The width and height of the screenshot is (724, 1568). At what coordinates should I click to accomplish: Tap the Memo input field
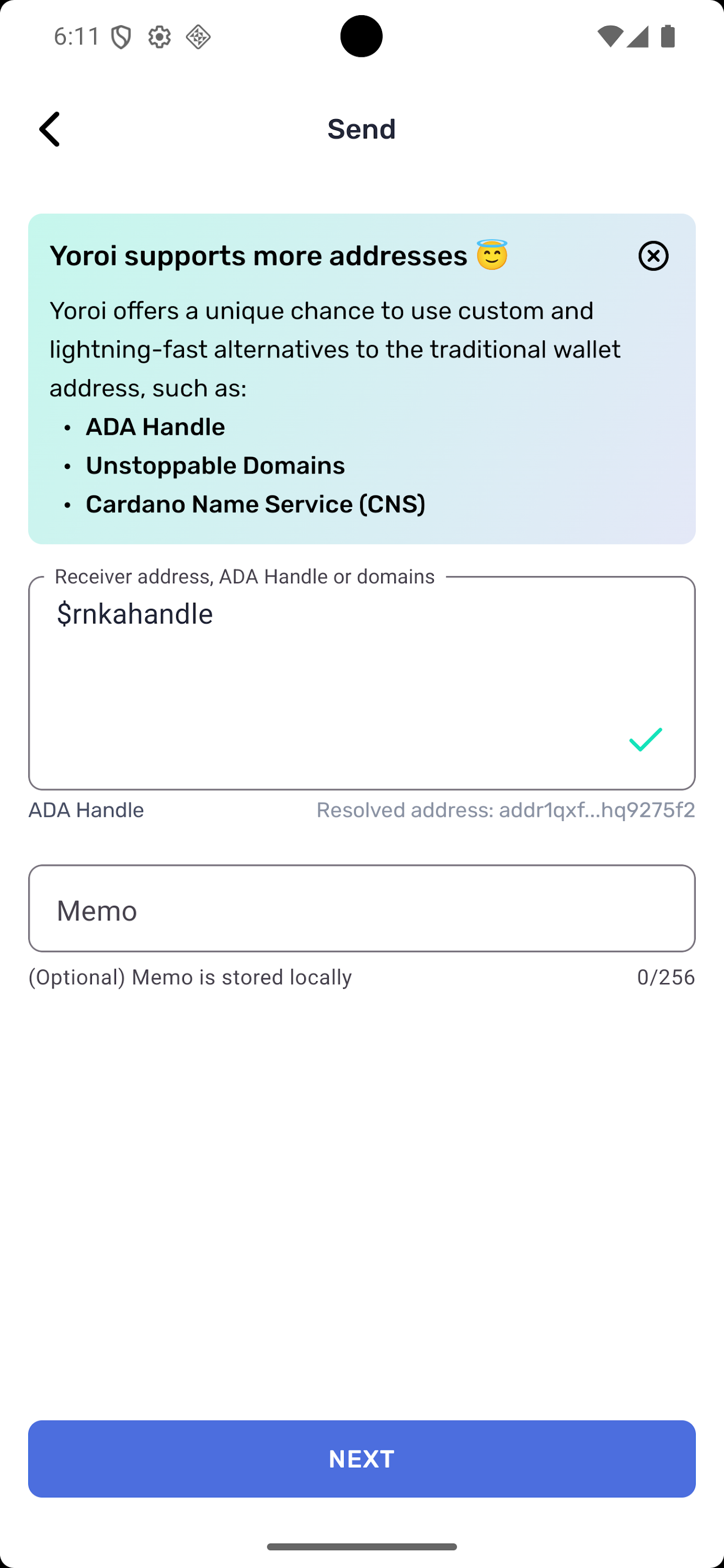(x=362, y=909)
